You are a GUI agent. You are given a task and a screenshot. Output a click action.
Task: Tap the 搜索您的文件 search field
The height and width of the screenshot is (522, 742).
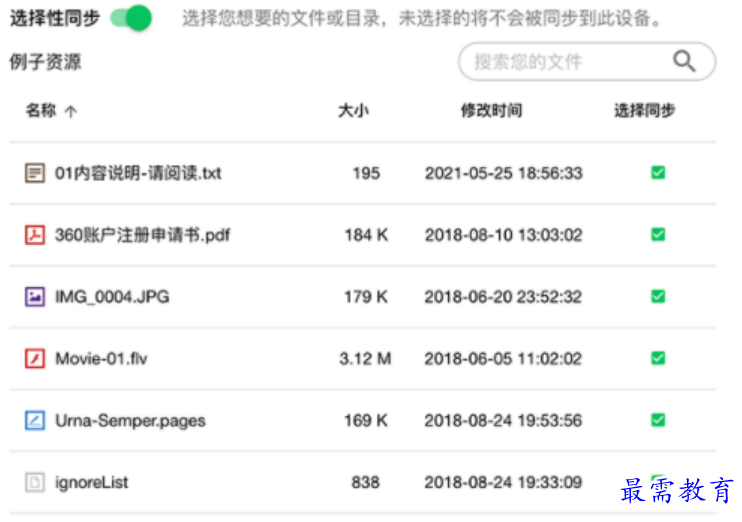point(560,62)
